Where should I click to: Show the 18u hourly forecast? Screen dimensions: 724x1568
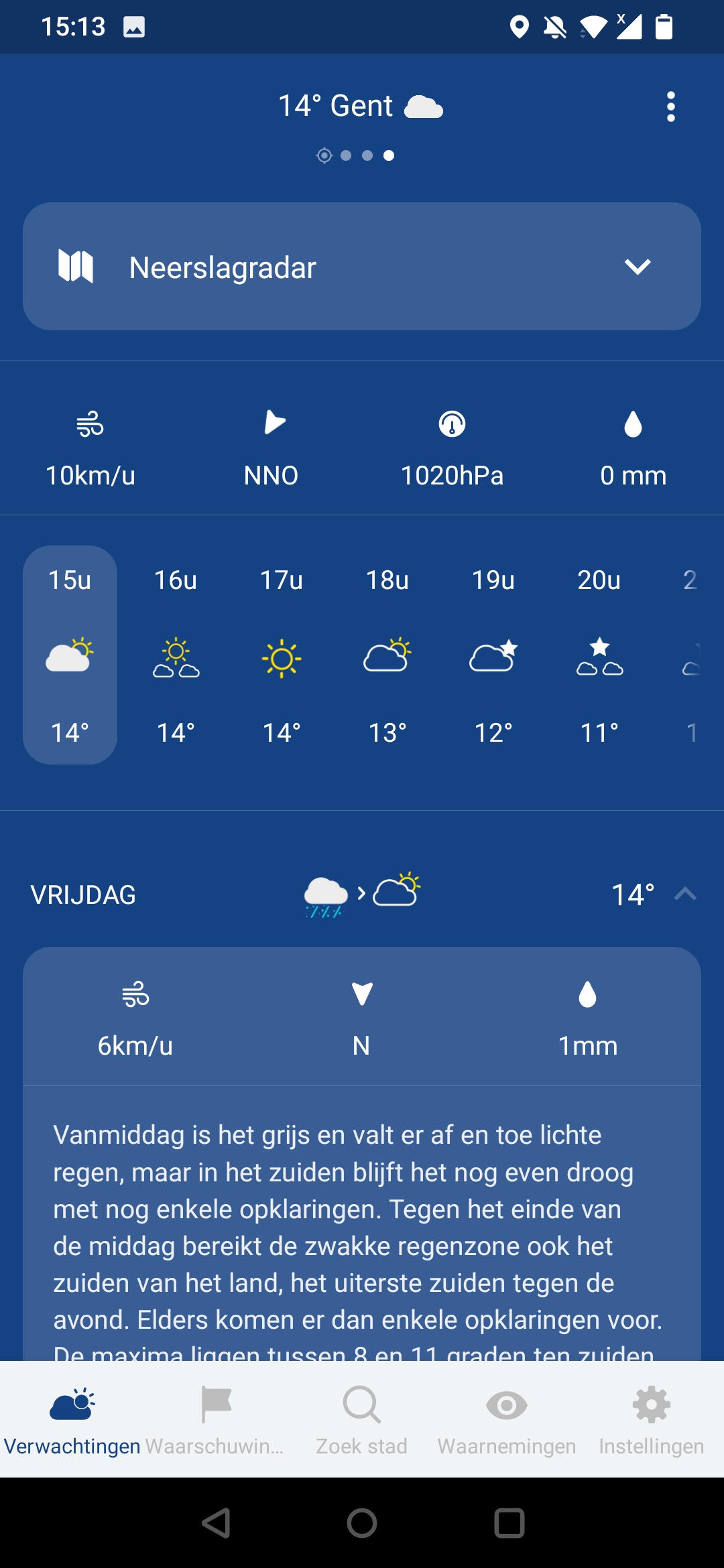[387, 655]
